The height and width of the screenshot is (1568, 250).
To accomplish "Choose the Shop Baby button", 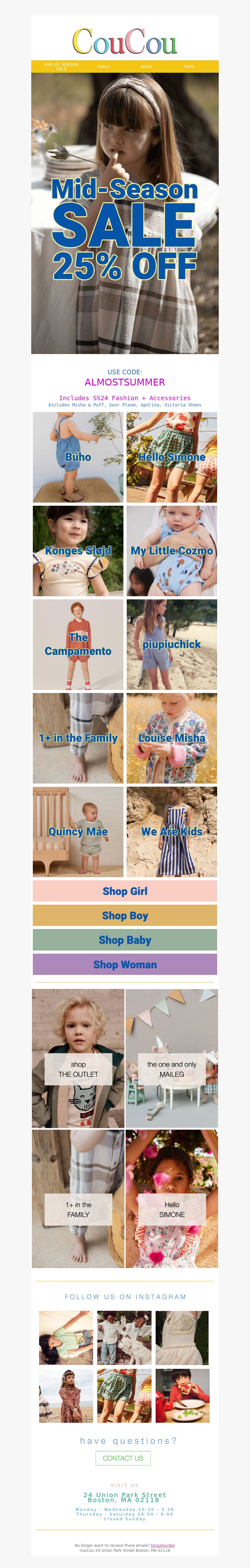I will (125, 940).
